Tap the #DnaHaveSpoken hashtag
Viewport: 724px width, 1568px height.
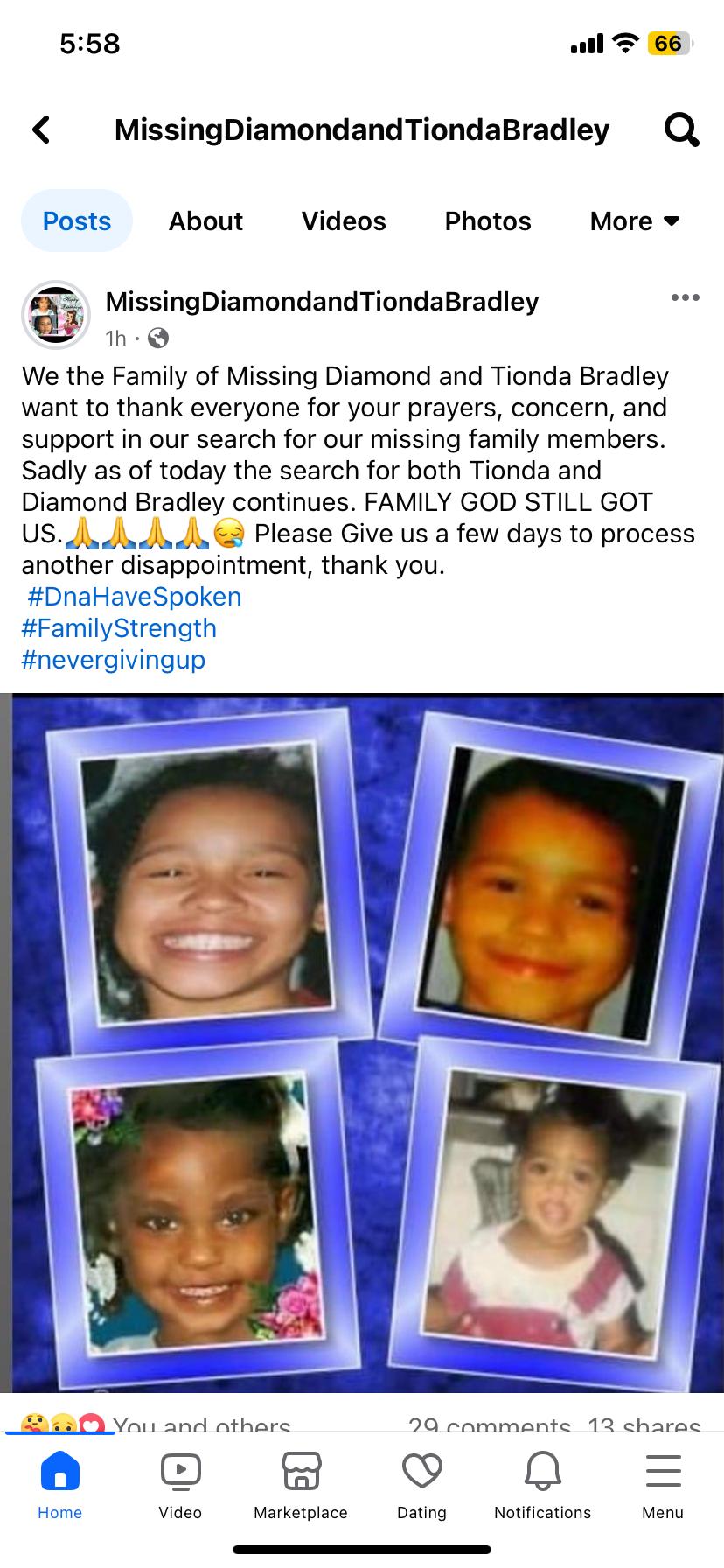point(134,597)
